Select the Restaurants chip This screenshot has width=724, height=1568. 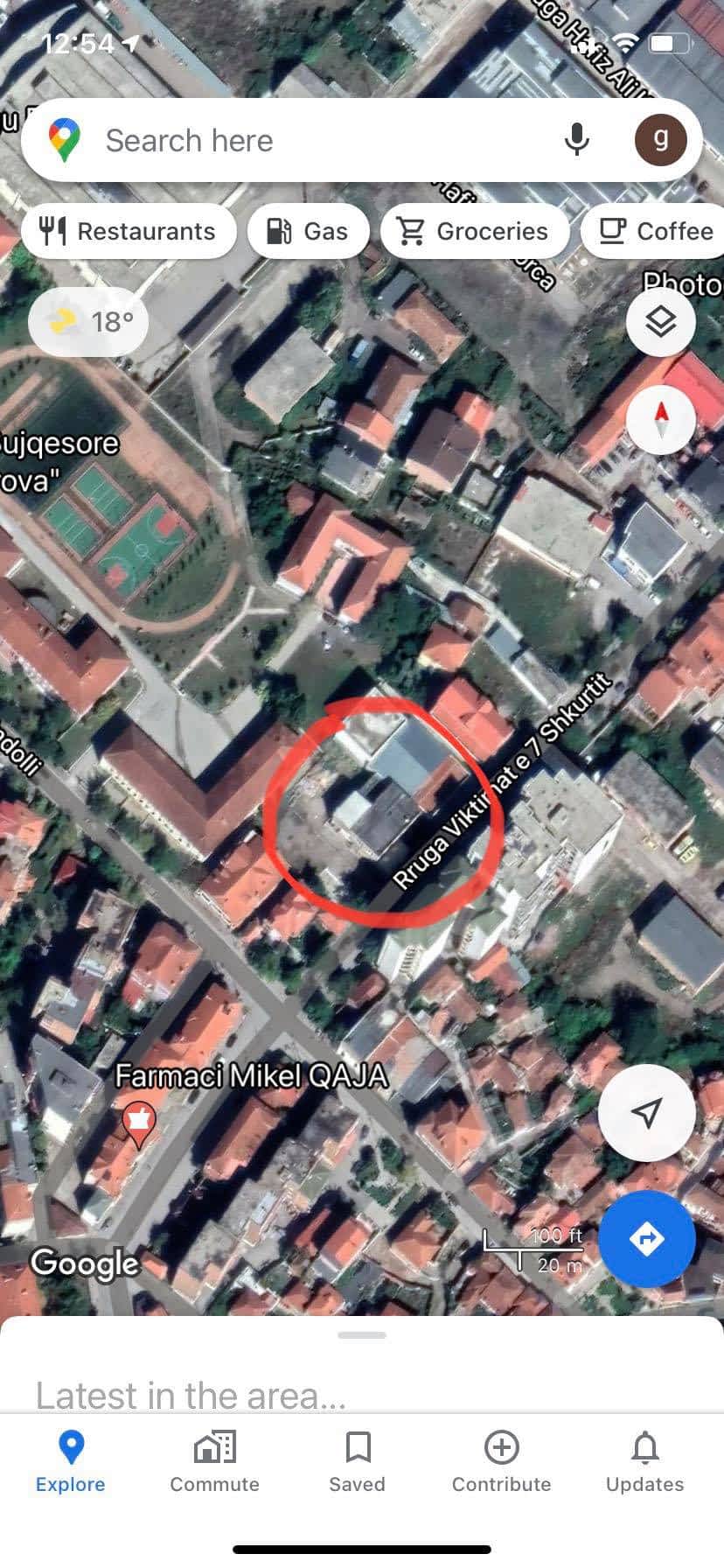(x=129, y=231)
